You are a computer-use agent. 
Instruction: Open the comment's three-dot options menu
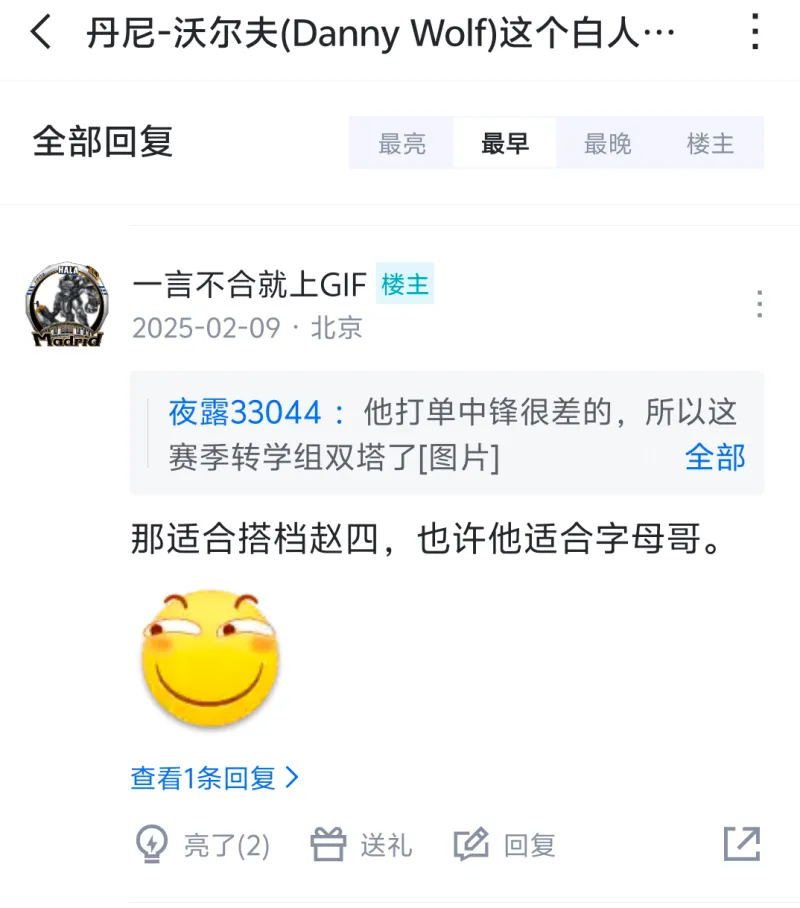click(760, 303)
